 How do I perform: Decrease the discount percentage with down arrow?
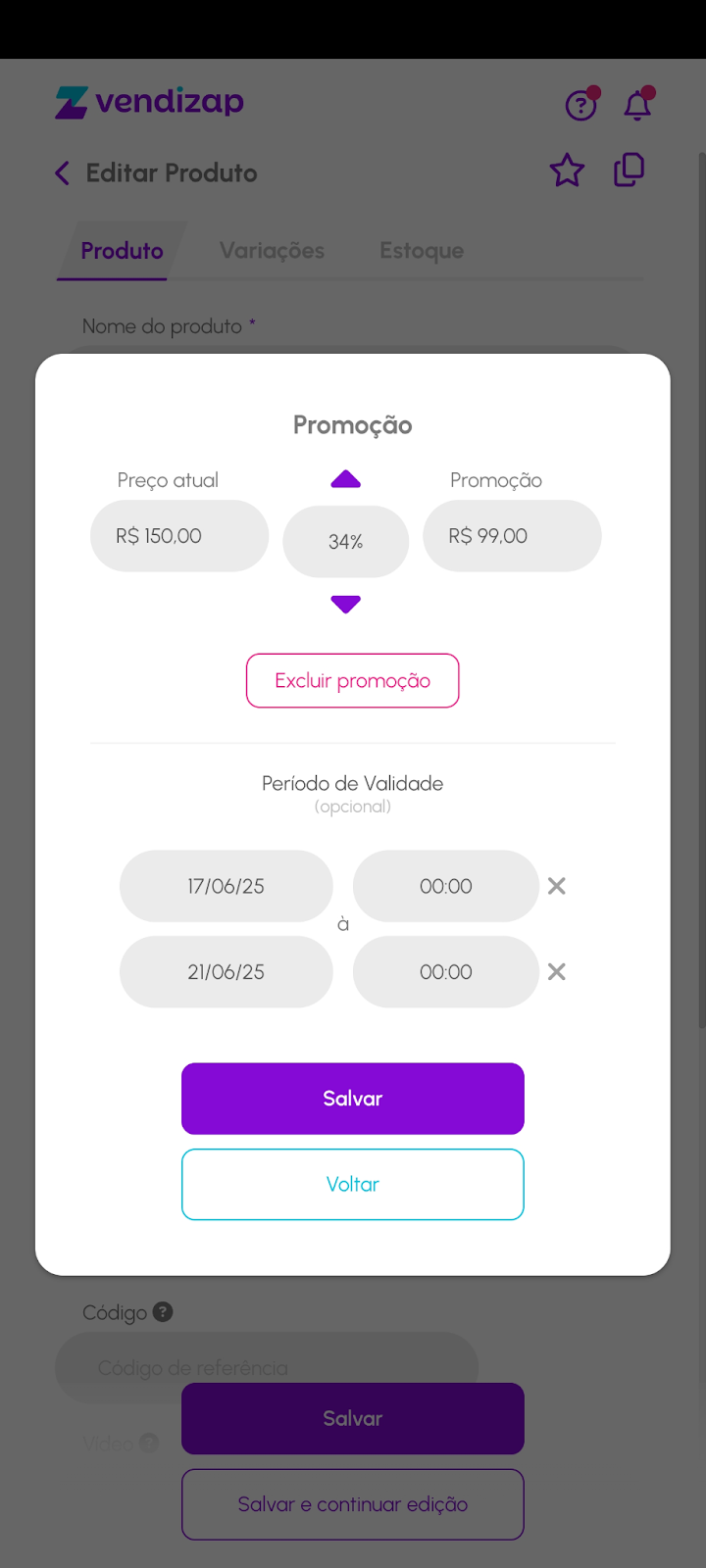click(345, 604)
